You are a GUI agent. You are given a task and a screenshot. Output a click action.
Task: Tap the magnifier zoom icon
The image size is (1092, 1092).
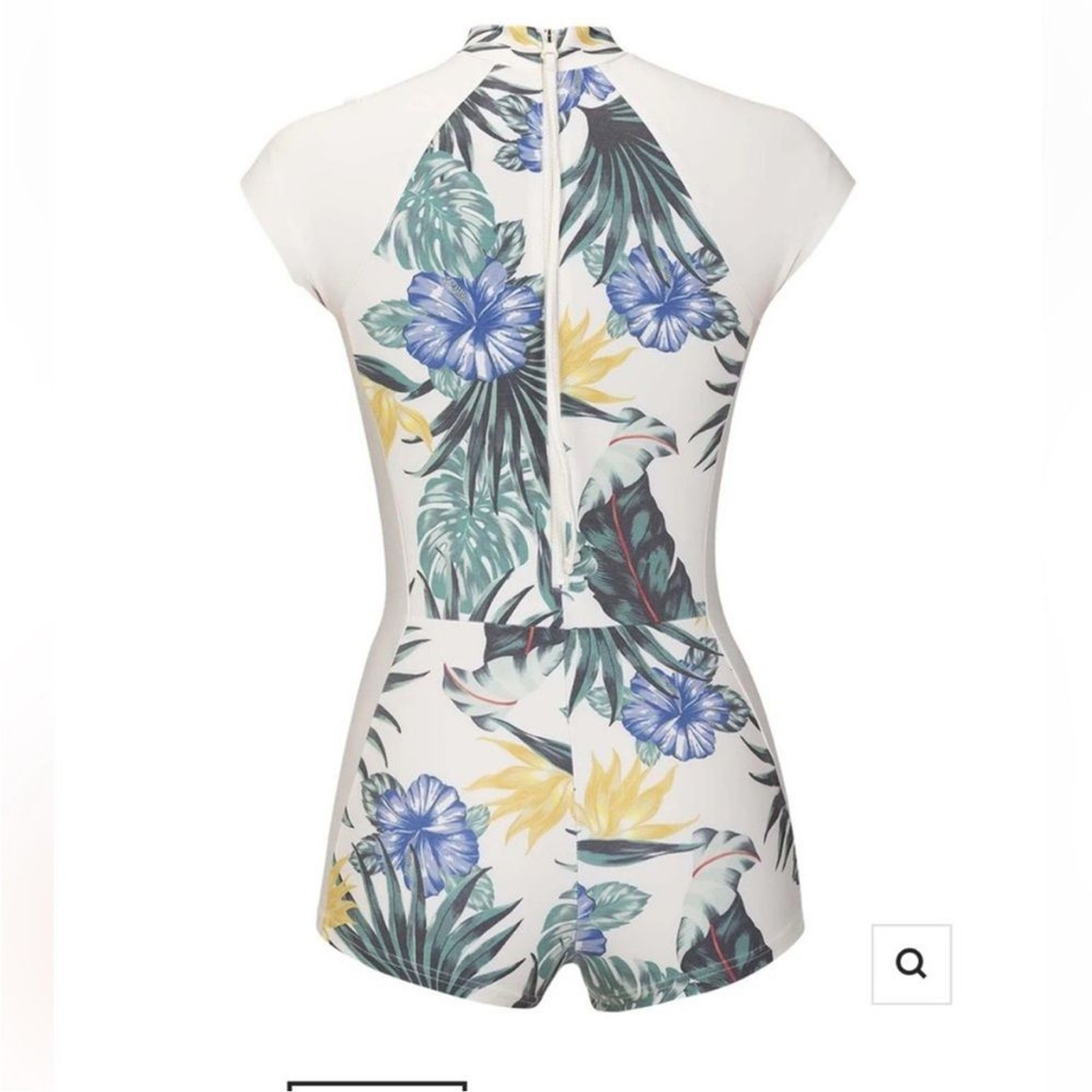911,964
